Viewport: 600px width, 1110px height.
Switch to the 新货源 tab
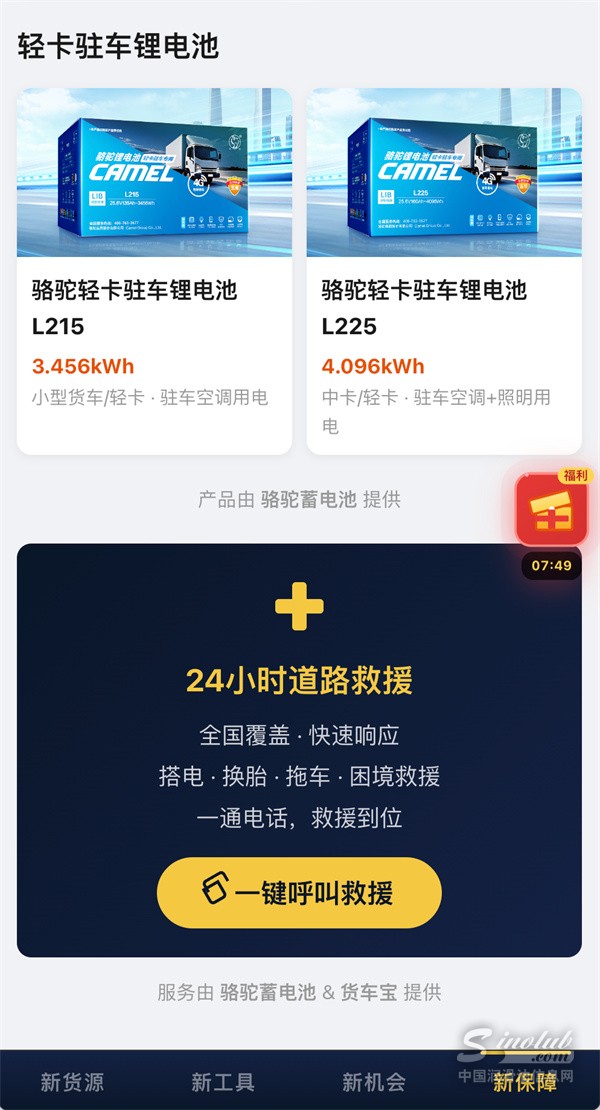(x=72, y=1082)
